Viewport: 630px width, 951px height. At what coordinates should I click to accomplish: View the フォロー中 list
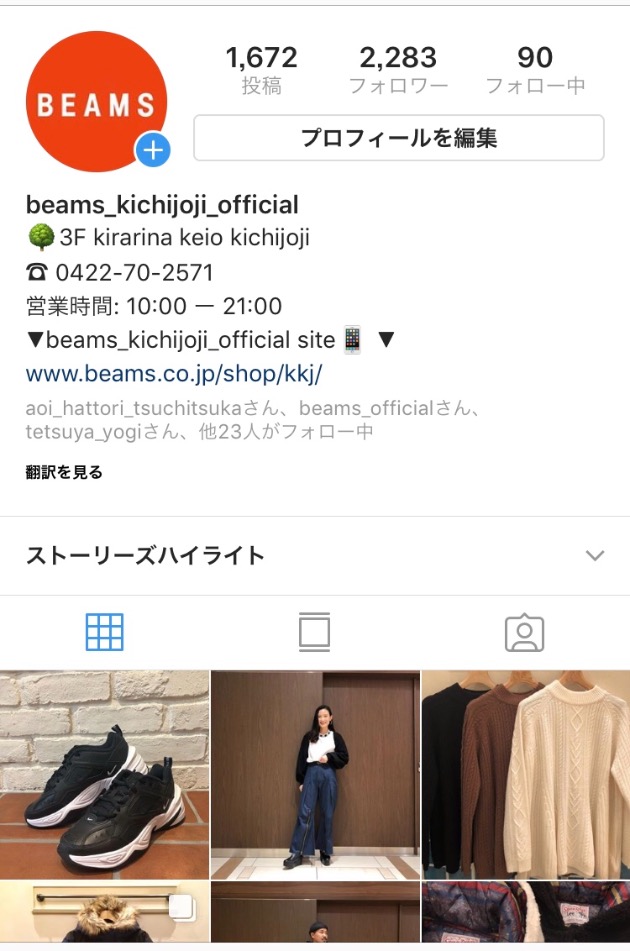(535, 70)
